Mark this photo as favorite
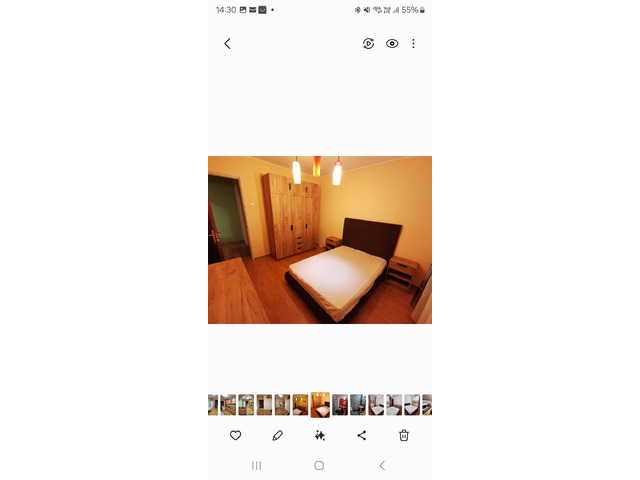Image resolution: width=640 pixels, height=480 pixels. click(x=236, y=435)
